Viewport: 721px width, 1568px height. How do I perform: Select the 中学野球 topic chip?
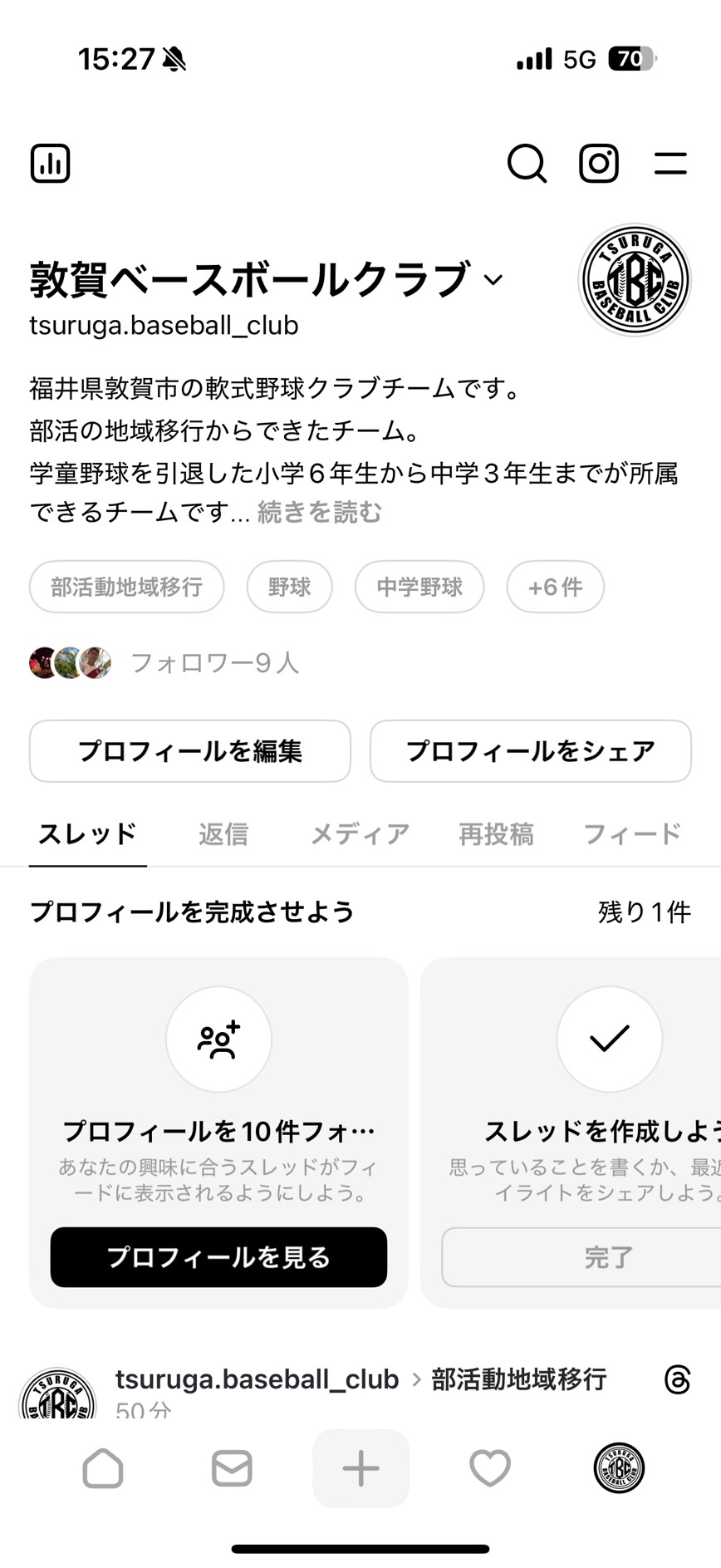[419, 587]
